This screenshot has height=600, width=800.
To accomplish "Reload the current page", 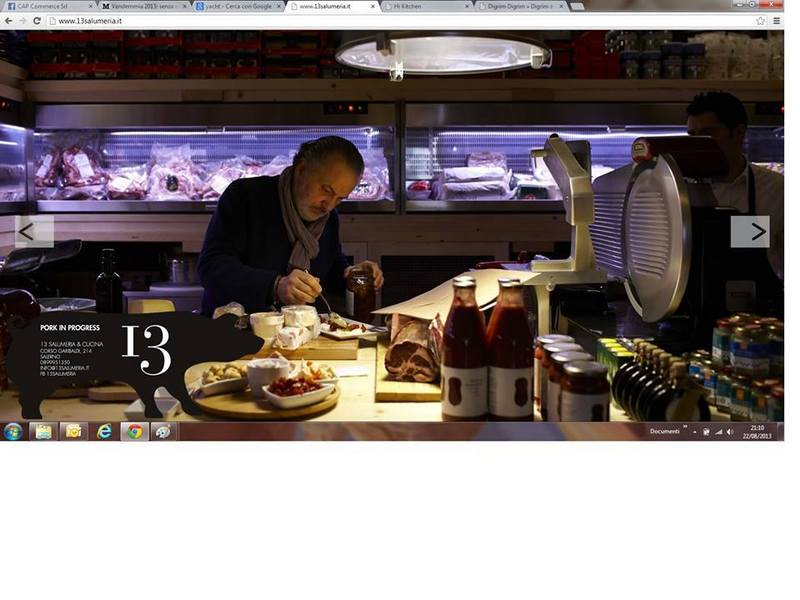I will coord(37,20).
